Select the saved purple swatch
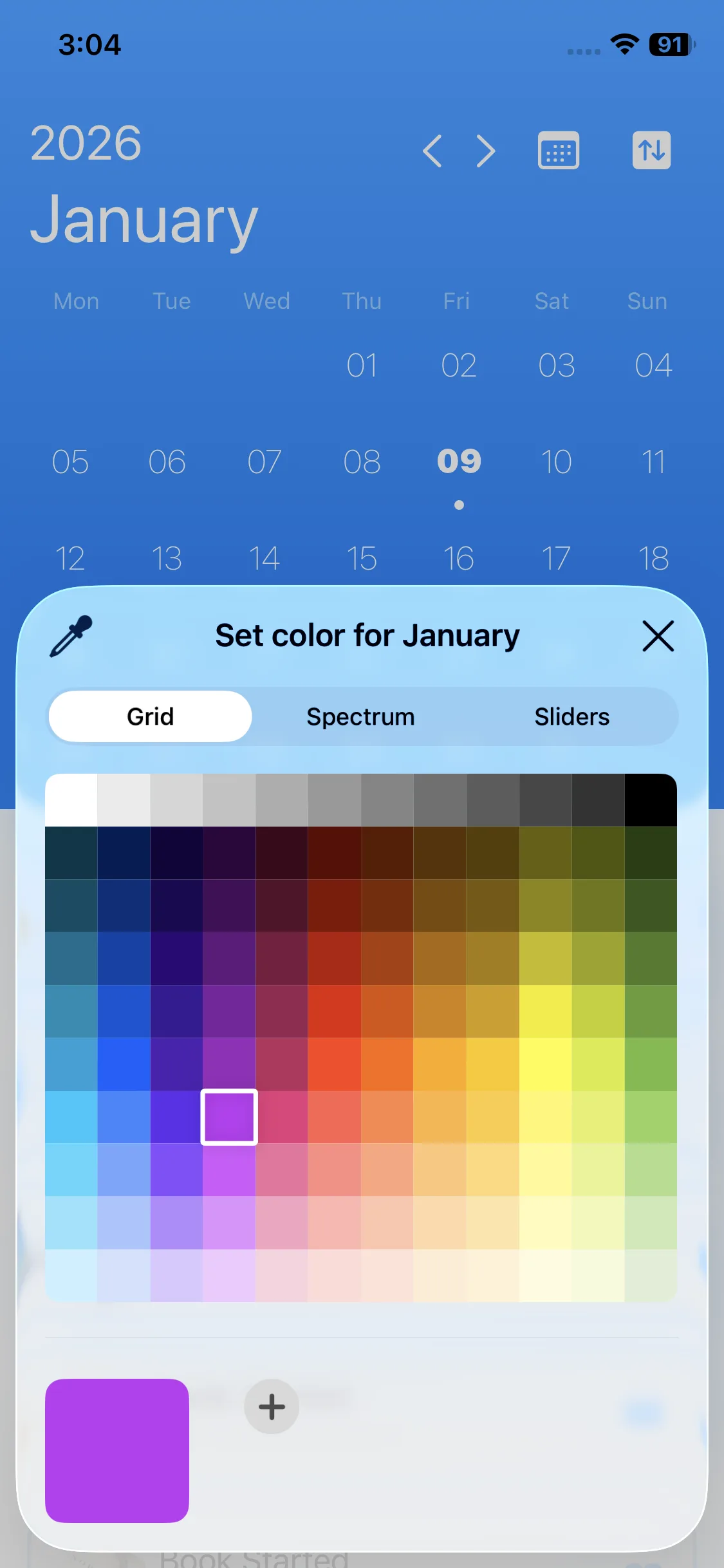Image resolution: width=724 pixels, height=1568 pixels. pyautogui.click(x=117, y=1450)
